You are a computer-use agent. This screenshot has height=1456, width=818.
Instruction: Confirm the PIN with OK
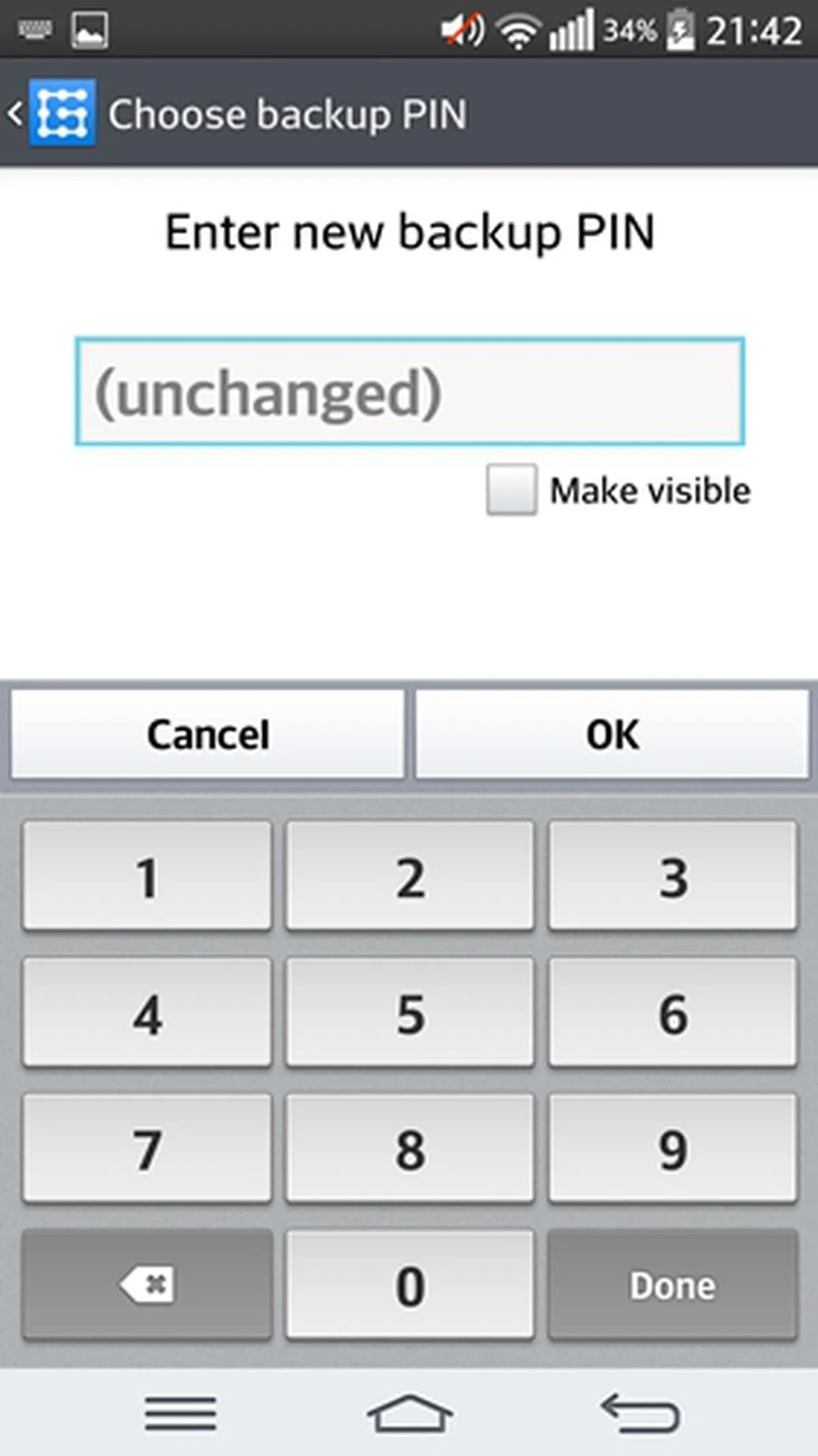(612, 734)
